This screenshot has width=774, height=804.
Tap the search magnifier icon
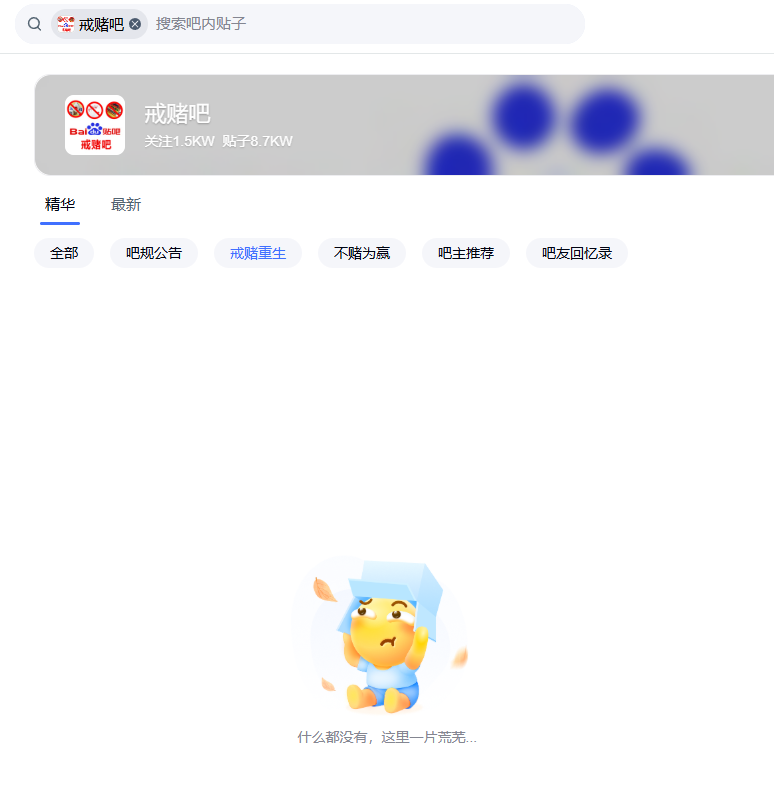tap(35, 24)
